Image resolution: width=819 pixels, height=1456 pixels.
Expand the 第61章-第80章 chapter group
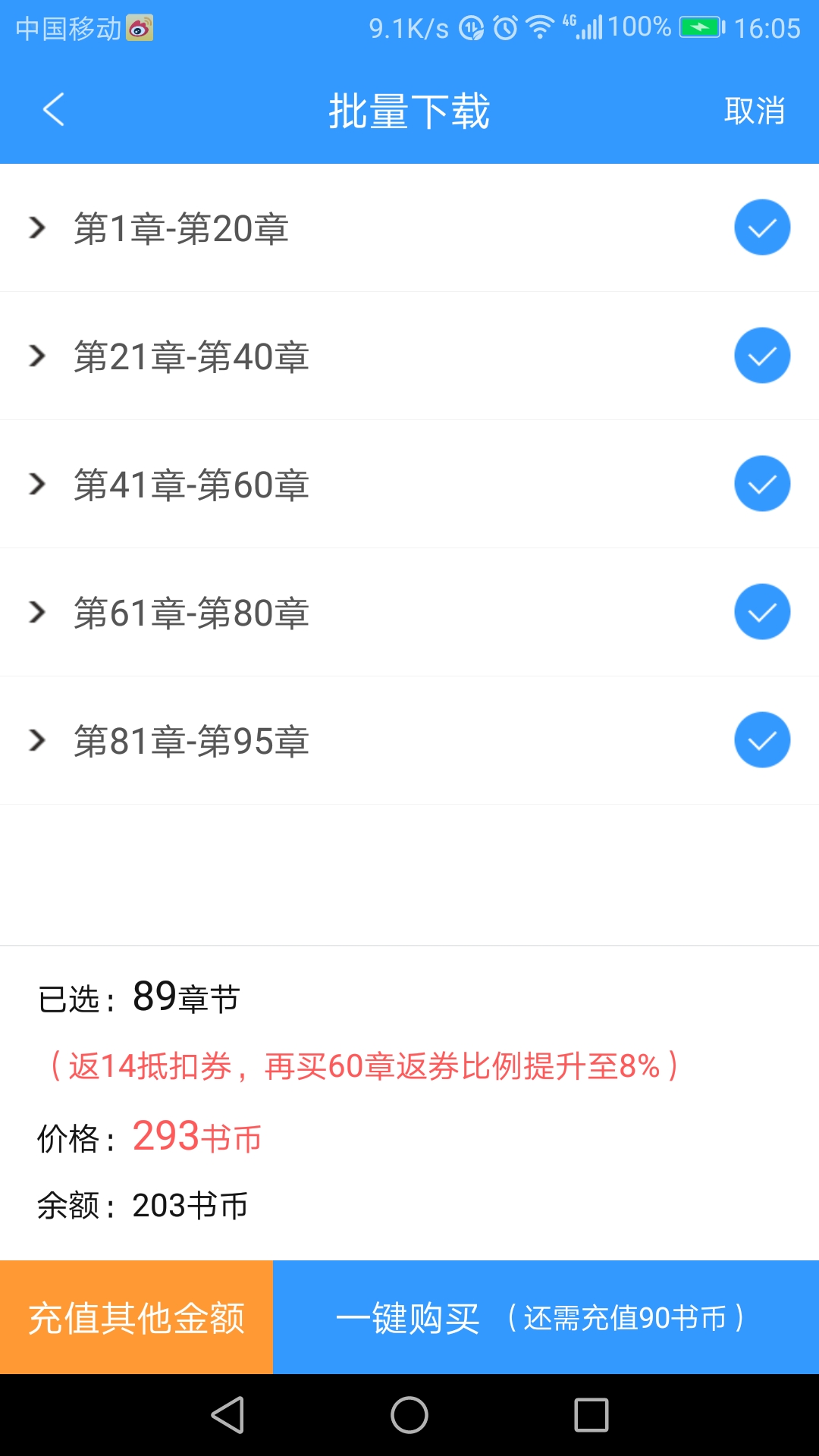tap(37, 612)
